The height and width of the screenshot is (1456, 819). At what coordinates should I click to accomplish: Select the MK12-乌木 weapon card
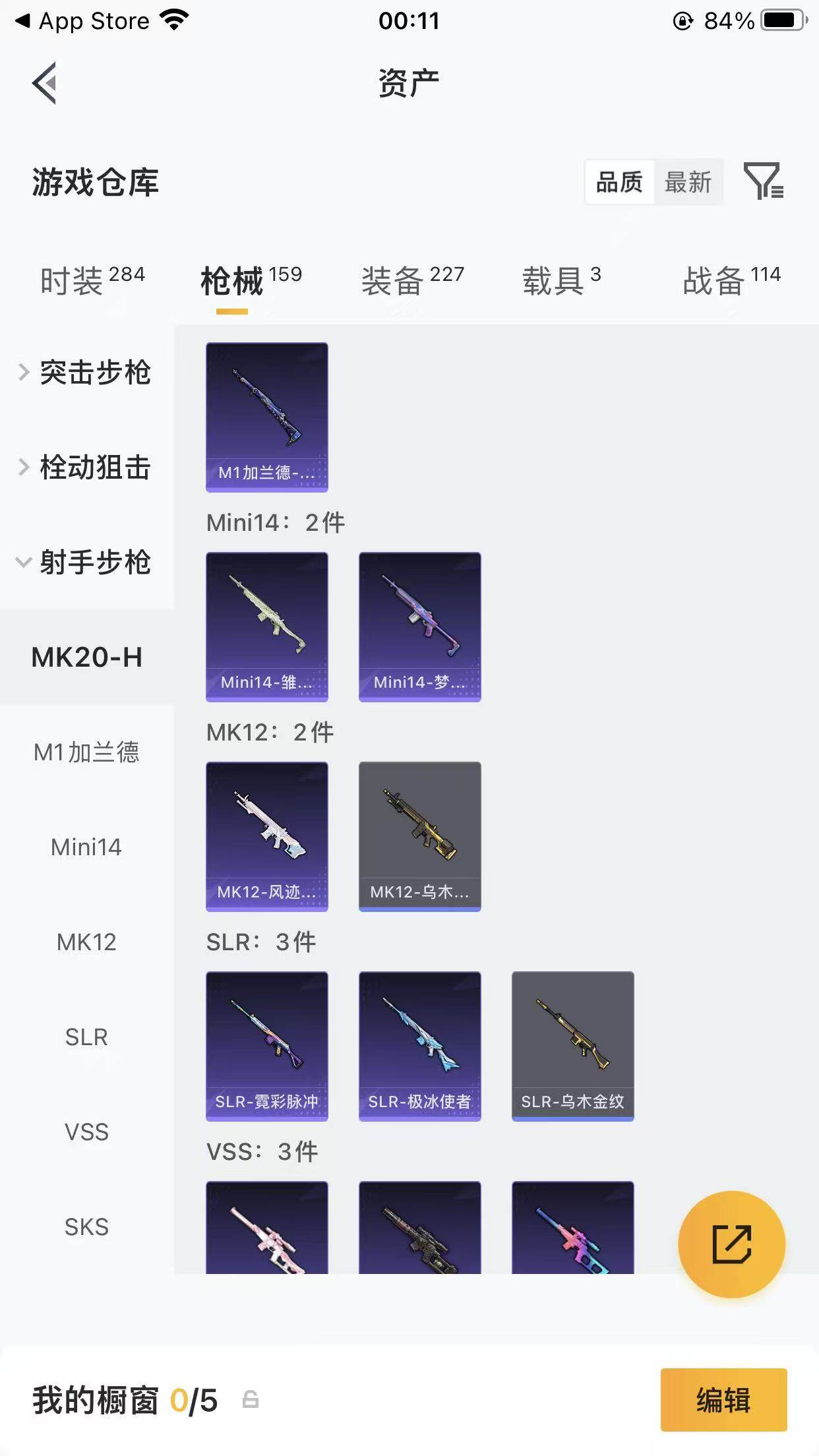pos(419,837)
